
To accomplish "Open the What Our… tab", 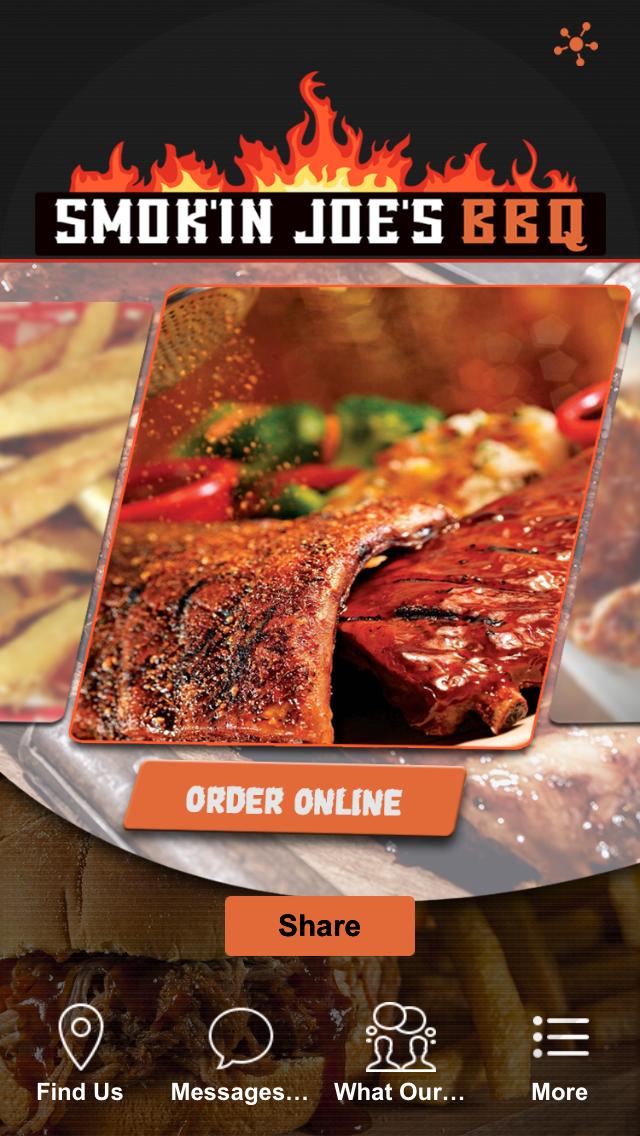I will [x=400, y=1055].
